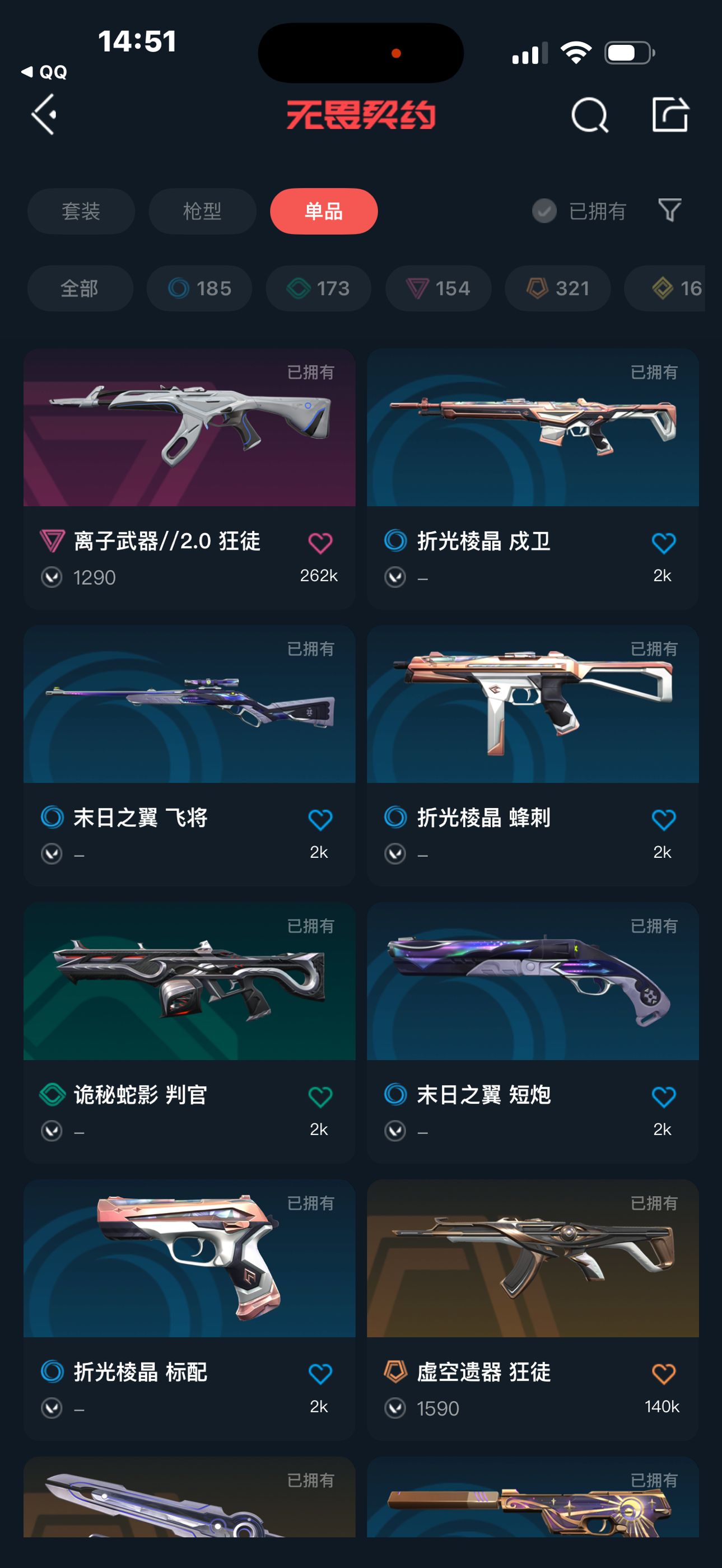Like the 虚空遗器 狂徒 skin

pos(663,1373)
